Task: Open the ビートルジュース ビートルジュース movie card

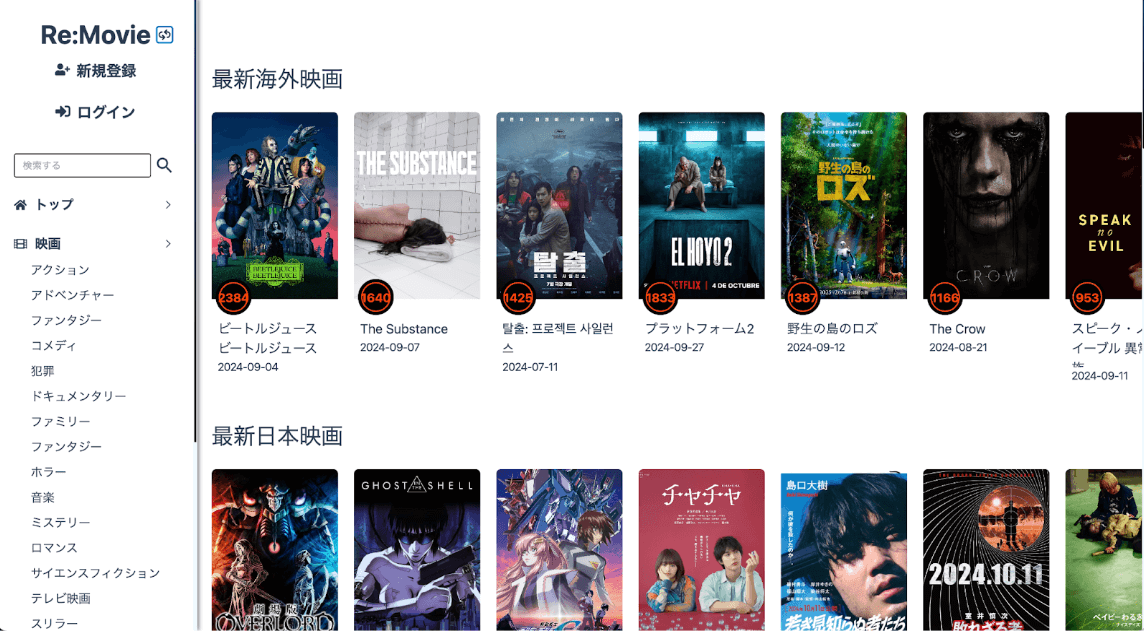Action: pos(275,206)
